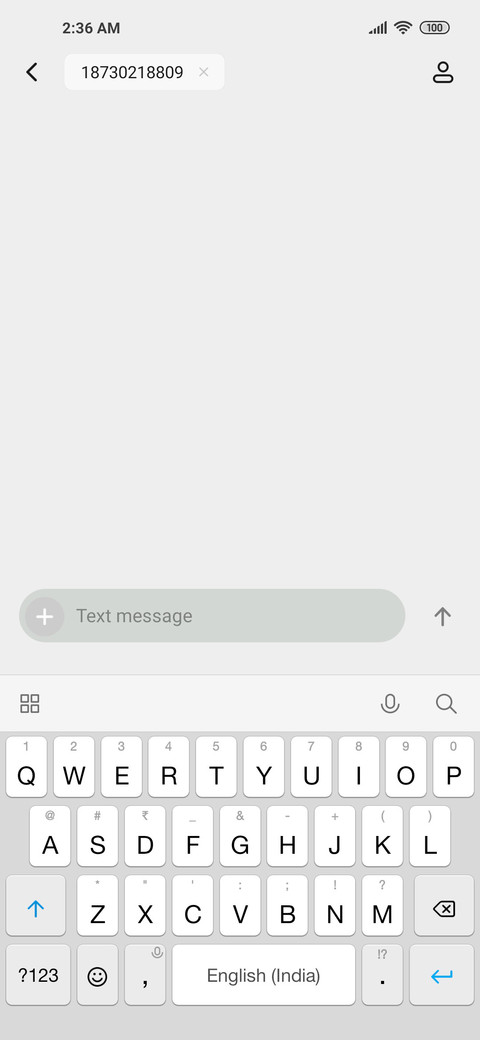Open keyboard search magnifier
Image resolution: width=480 pixels, height=1040 pixels.
click(446, 703)
